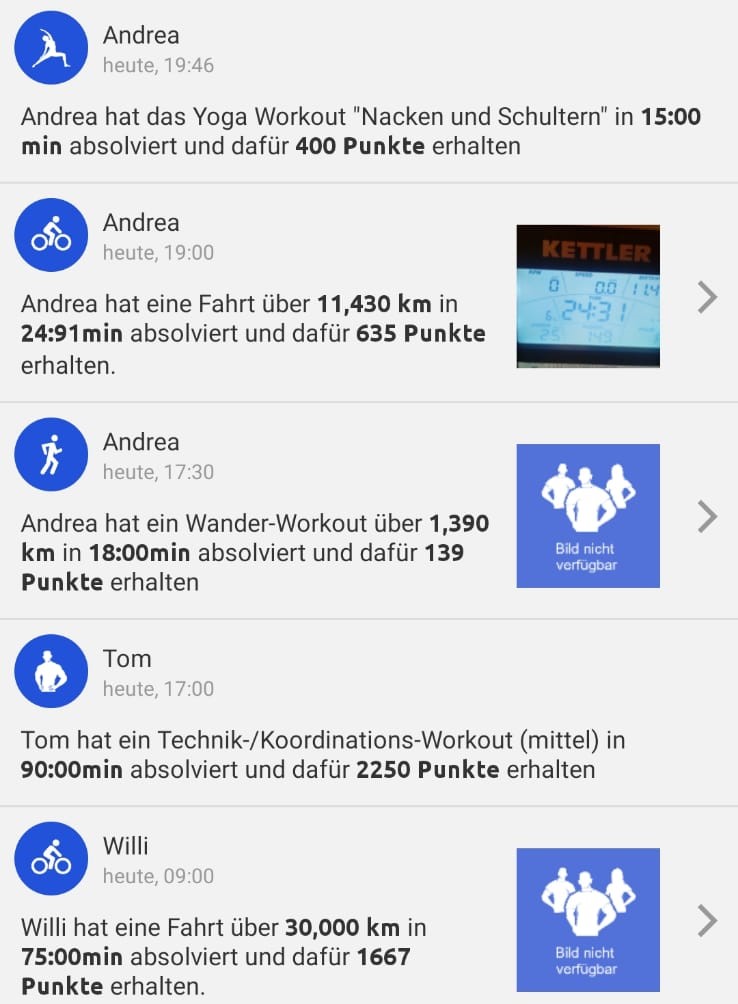Viewport: 738px width, 1004px height.
Task: Open Andrea's Yoga workout entry
Action: click(360, 131)
